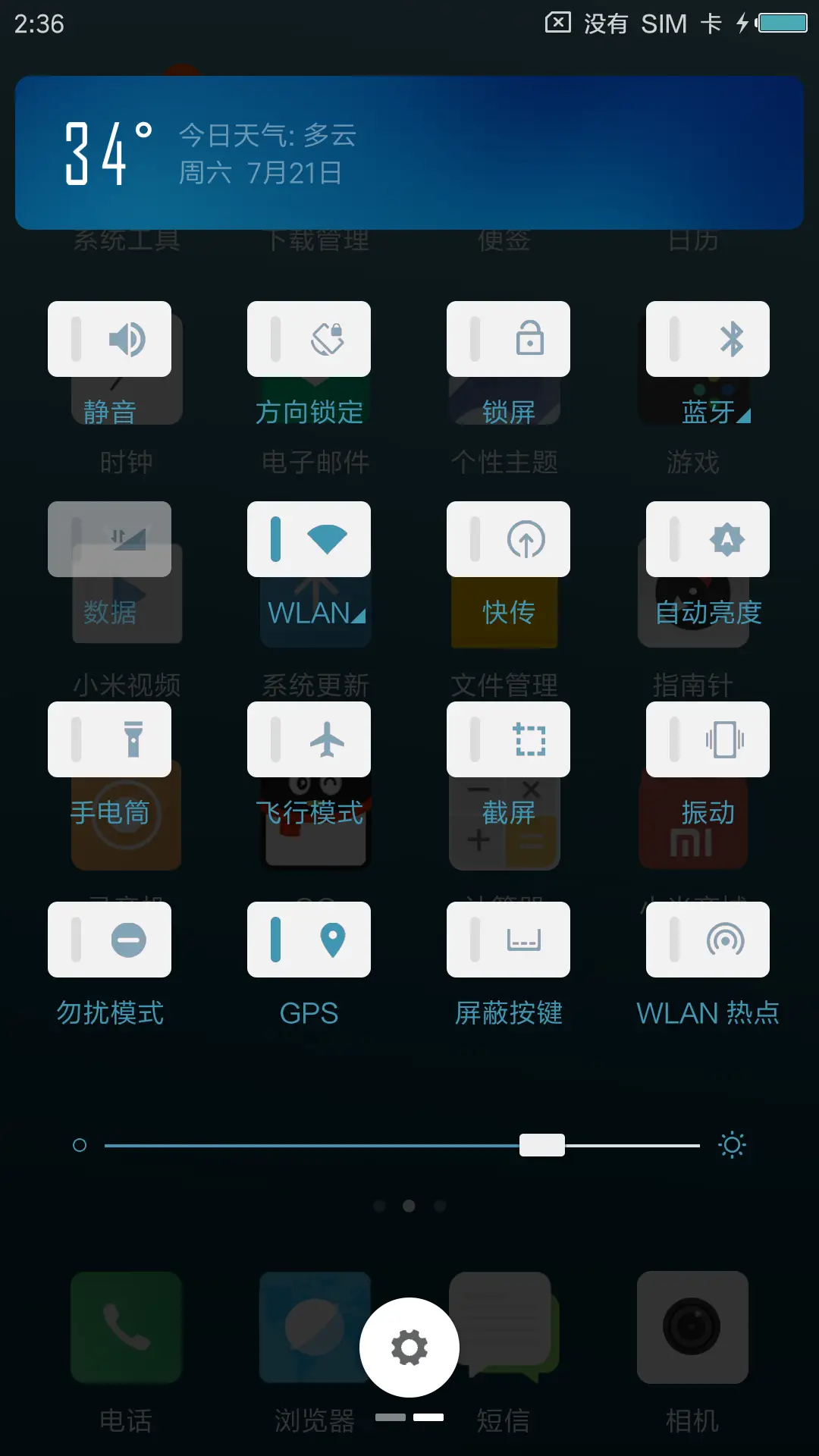
Task: Enable 飞行模式 airplane mode
Action: (309, 739)
